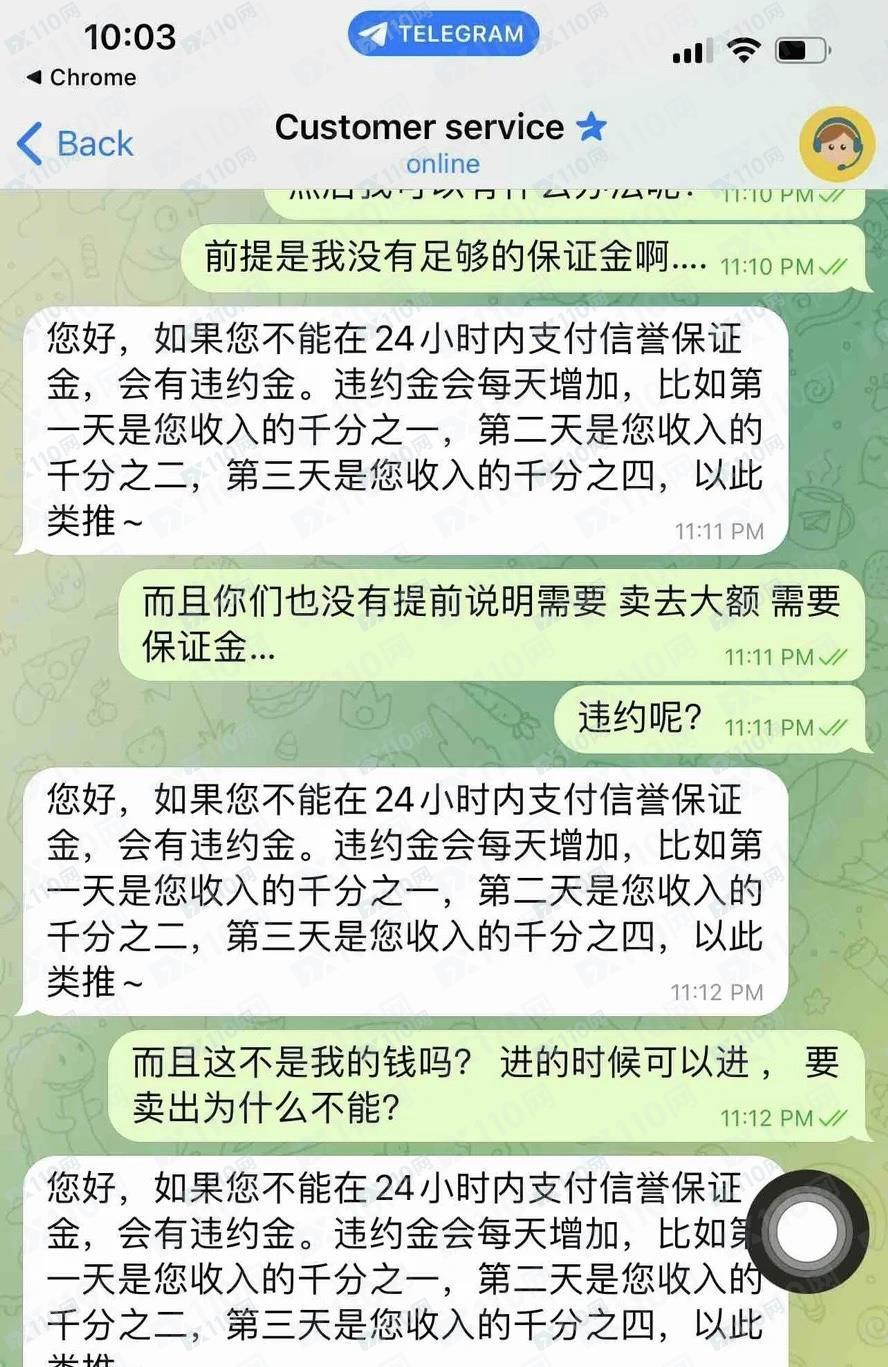Tap the AssistiveTouch floating button

(807, 1231)
